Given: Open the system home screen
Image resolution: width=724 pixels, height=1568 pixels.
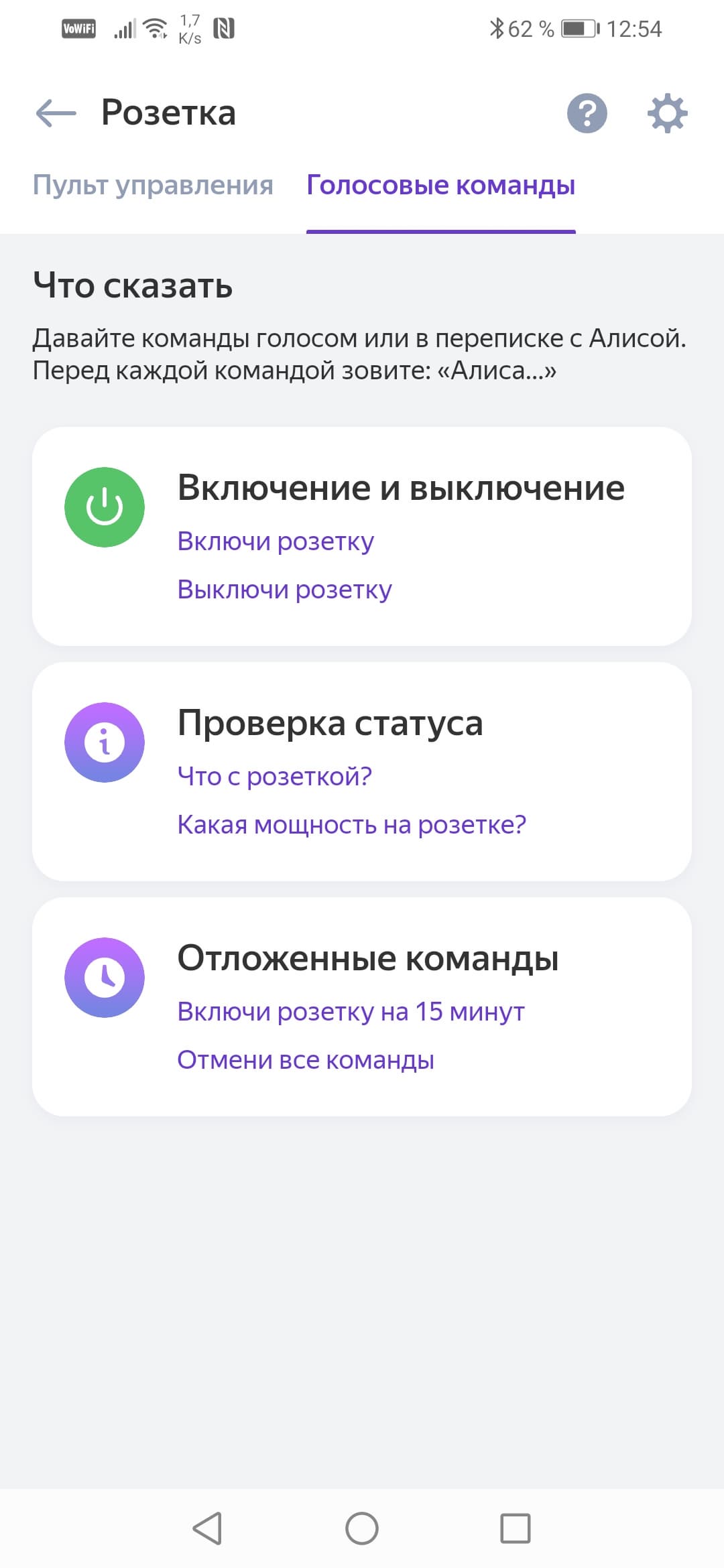Looking at the screenshot, I should (x=362, y=1528).
